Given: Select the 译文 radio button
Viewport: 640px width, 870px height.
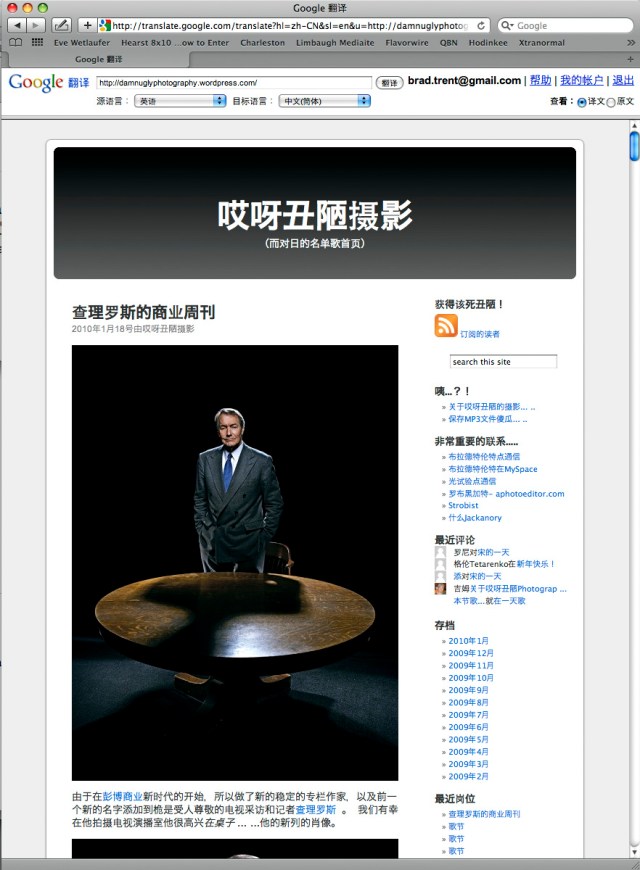Looking at the screenshot, I should (582, 102).
